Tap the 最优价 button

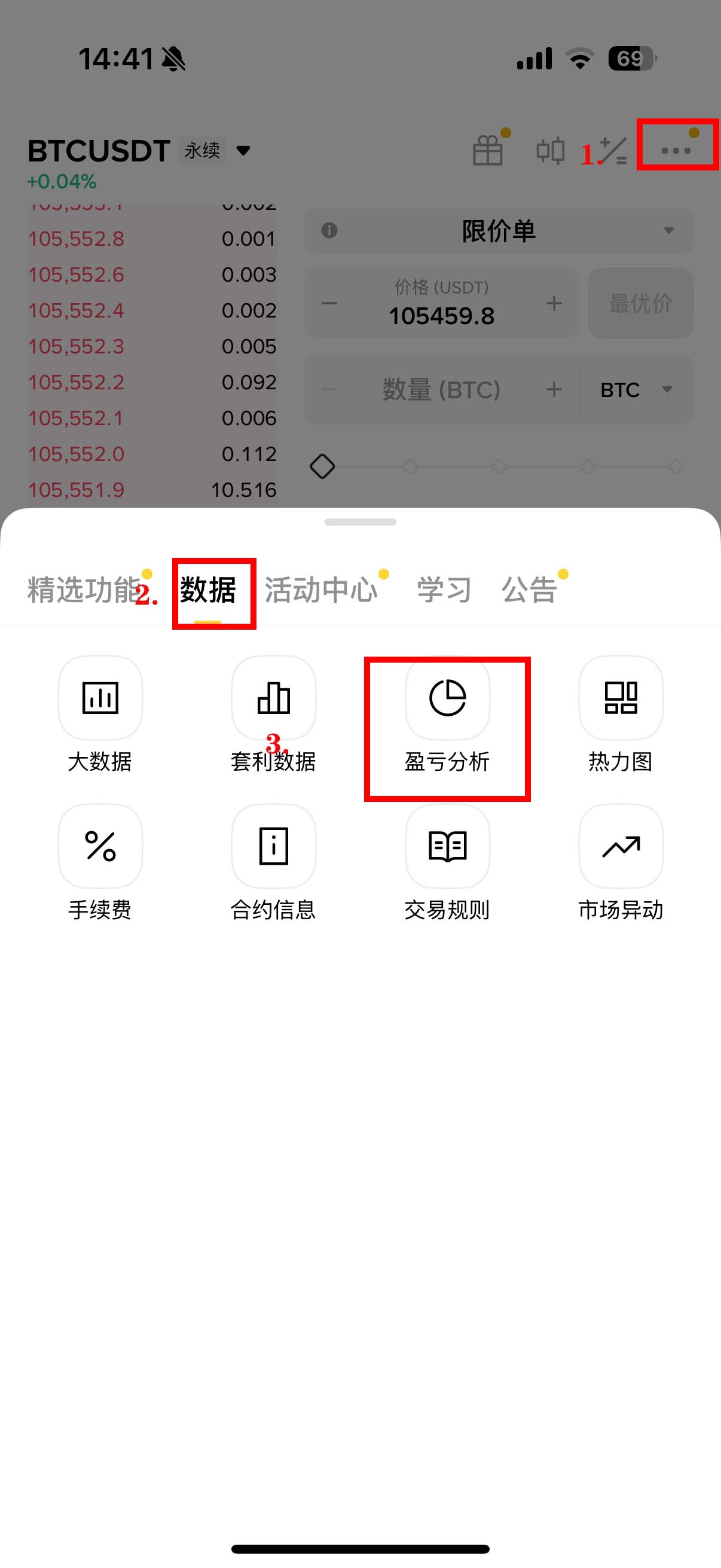coord(640,303)
